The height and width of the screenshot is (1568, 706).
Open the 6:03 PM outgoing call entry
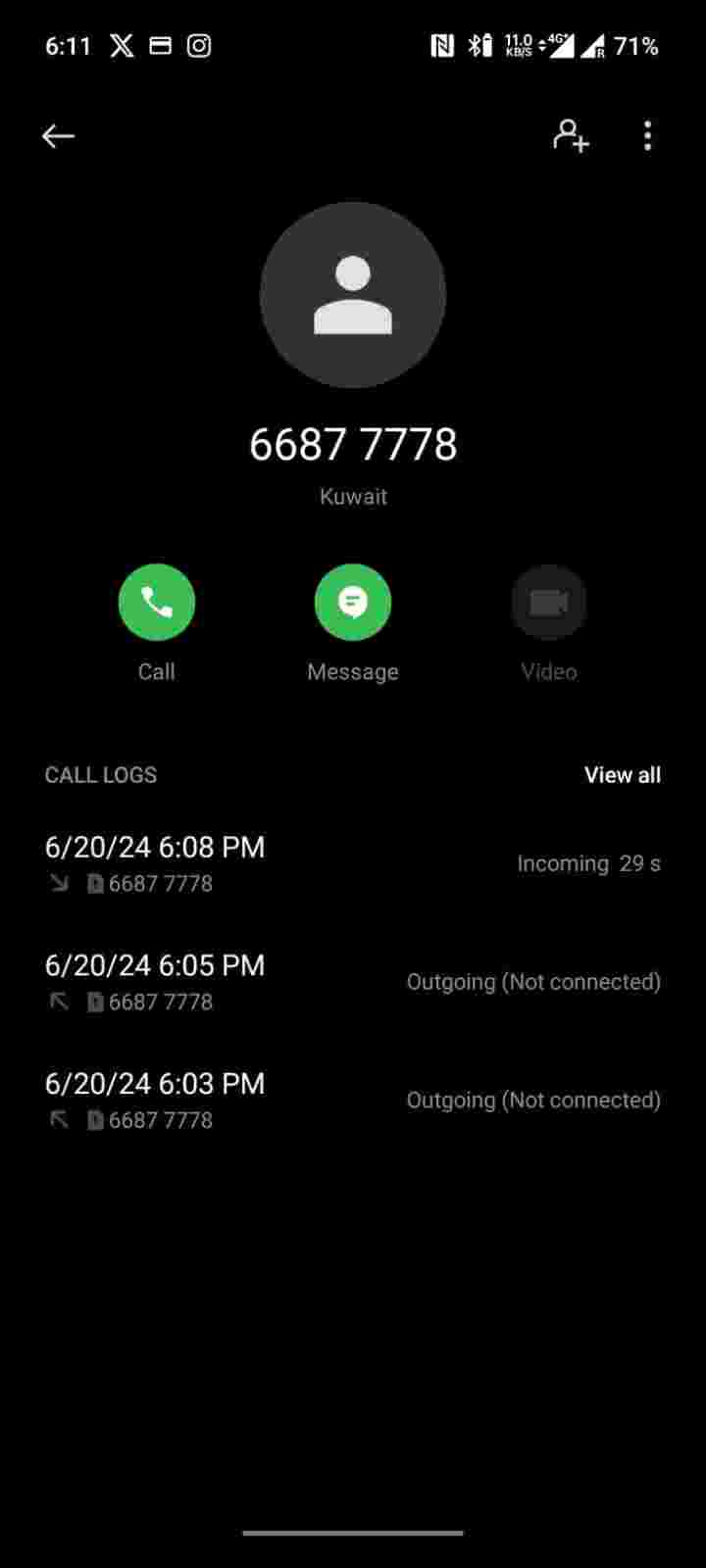click(x=353, y=1100)
